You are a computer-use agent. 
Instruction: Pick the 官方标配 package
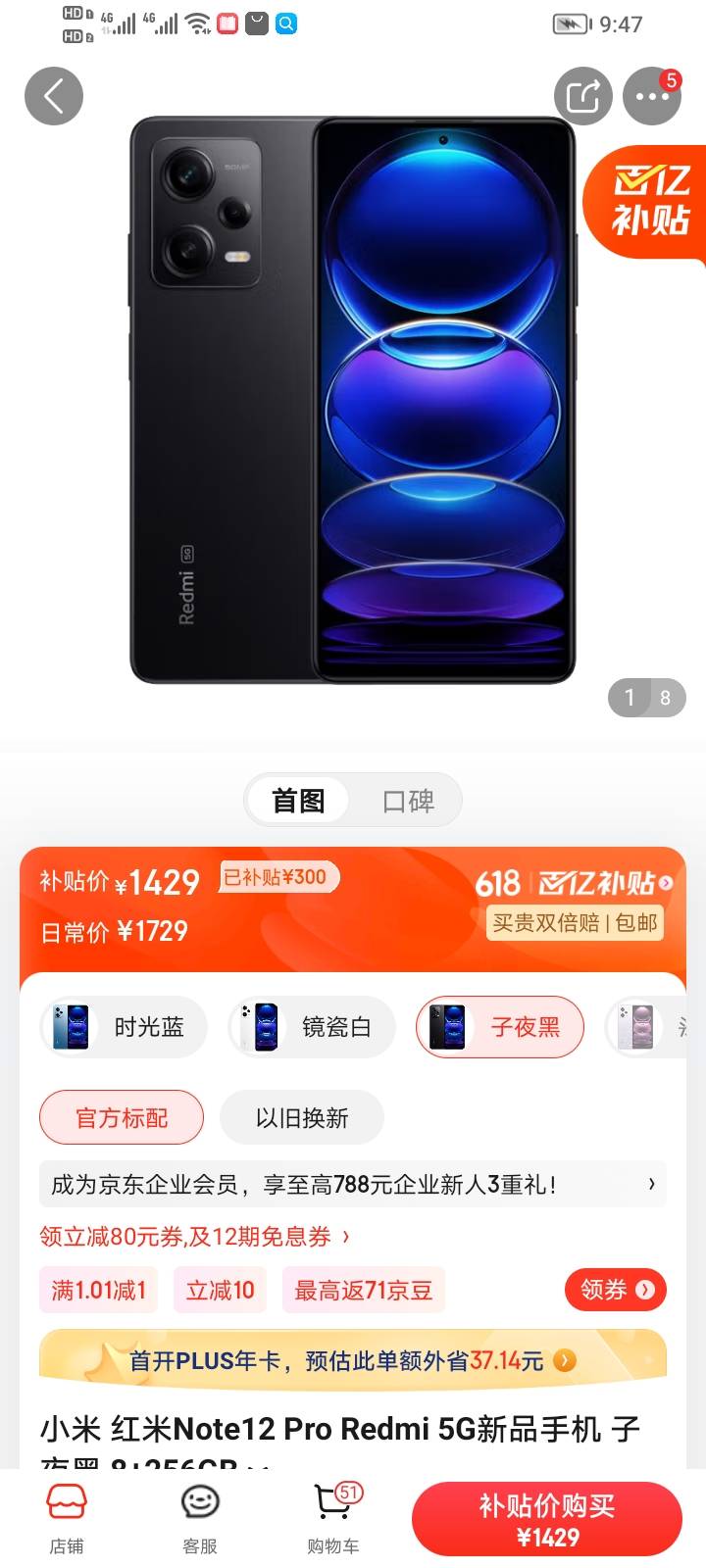tap(122, 1117)
